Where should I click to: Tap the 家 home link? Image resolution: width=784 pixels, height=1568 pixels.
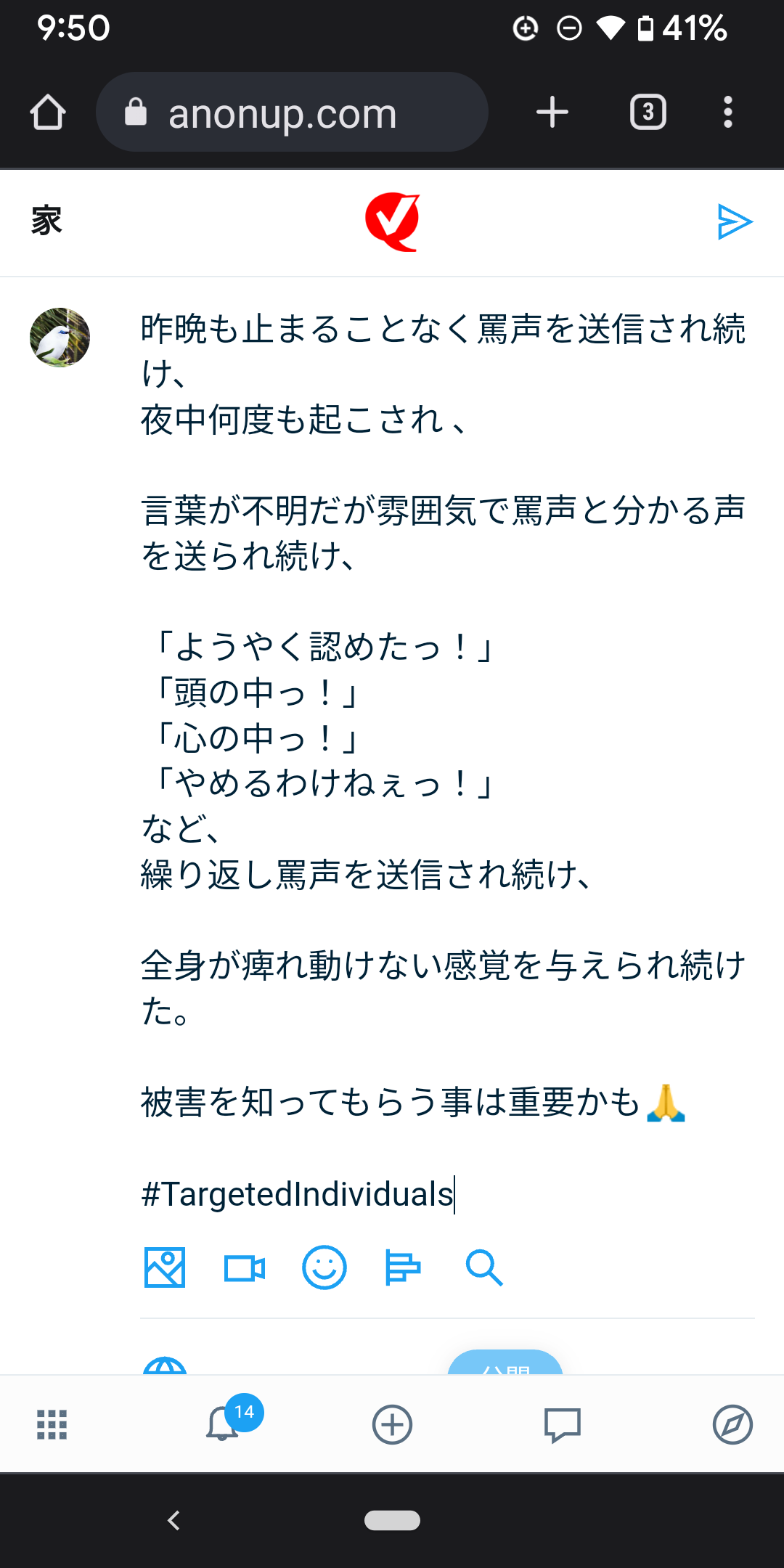coord(46,220)
